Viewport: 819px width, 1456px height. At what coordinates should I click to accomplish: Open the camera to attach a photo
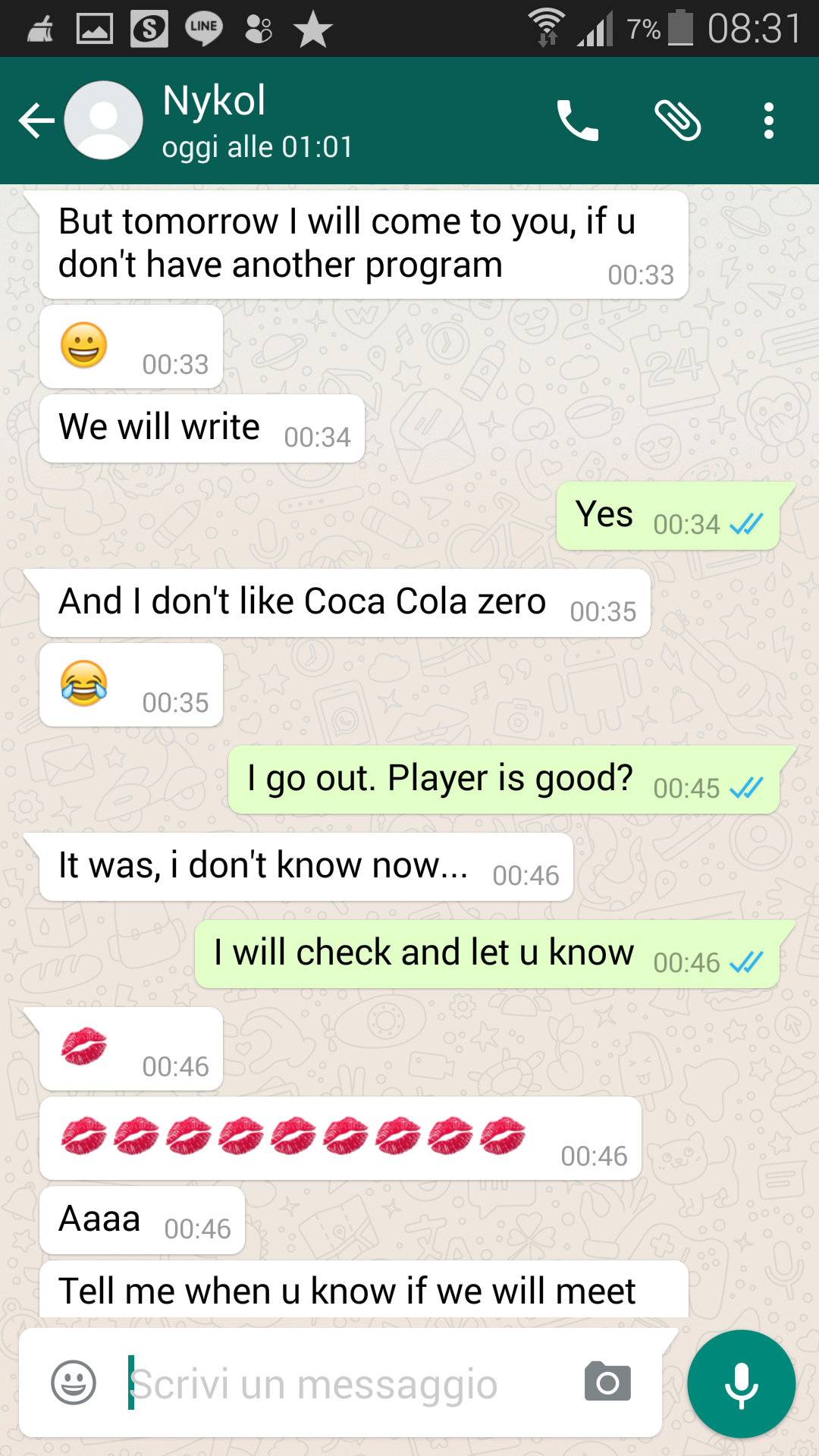pos(607,1382)
